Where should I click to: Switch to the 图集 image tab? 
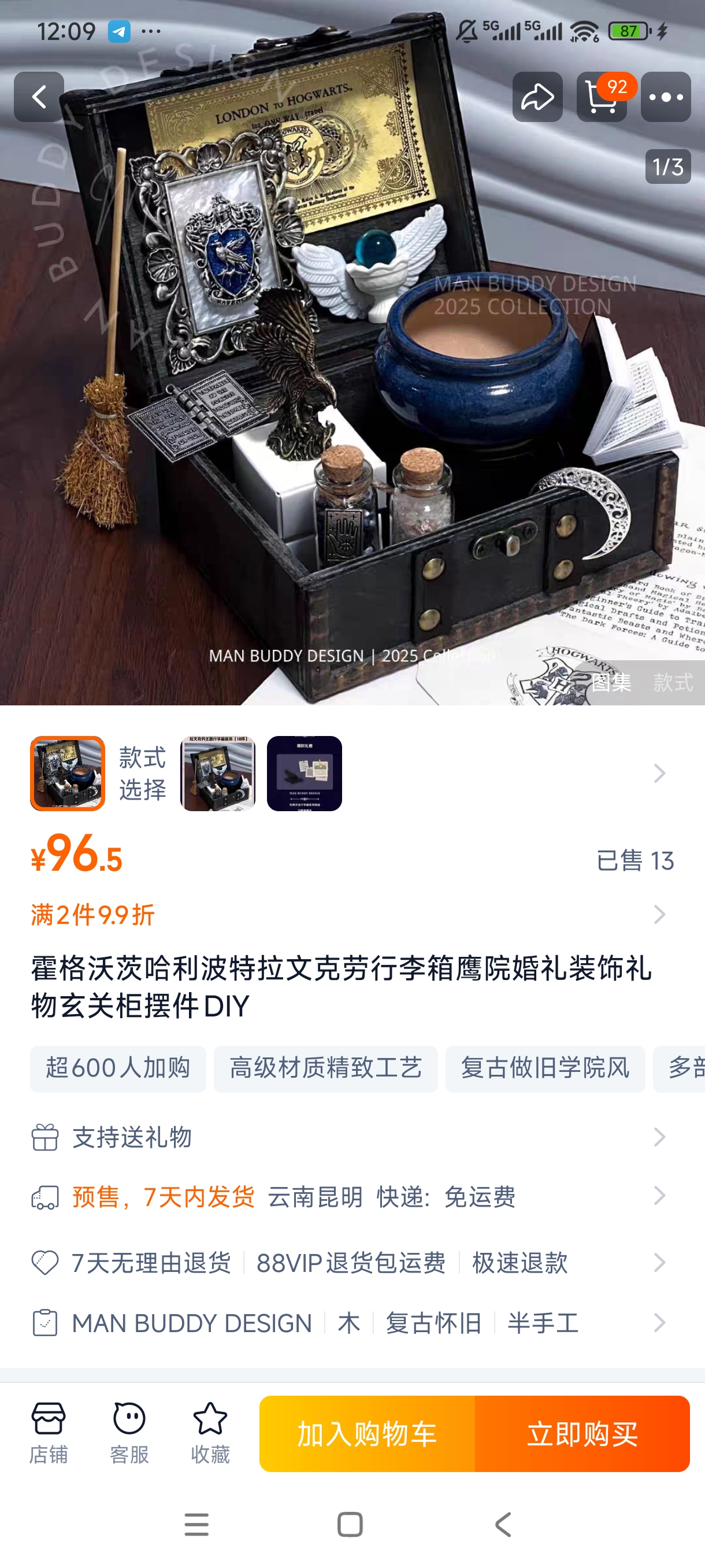tap(611, 682)
